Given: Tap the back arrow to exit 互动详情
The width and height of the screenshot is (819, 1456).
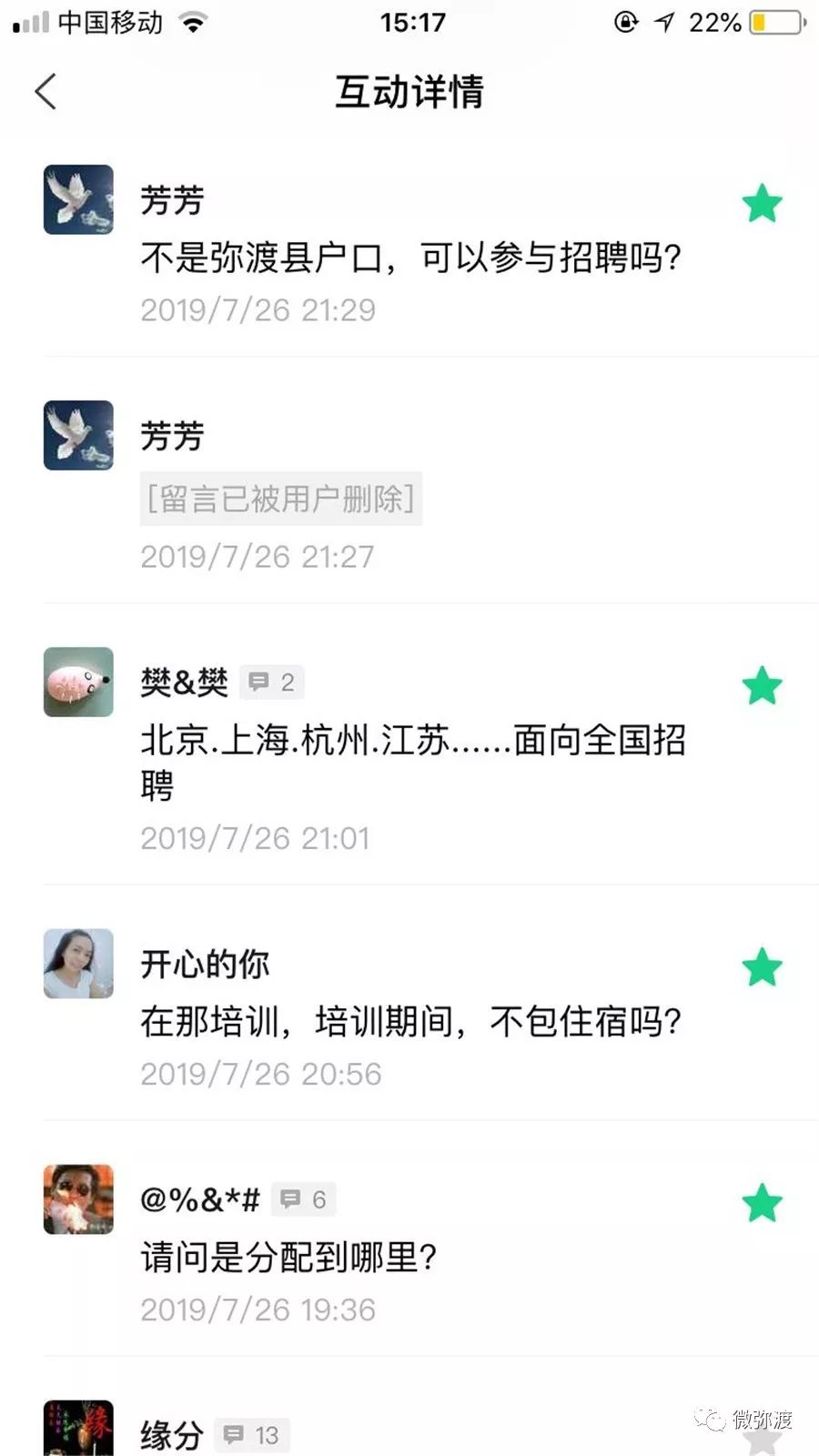Looking at the screenshot, I should coord(45,92).
